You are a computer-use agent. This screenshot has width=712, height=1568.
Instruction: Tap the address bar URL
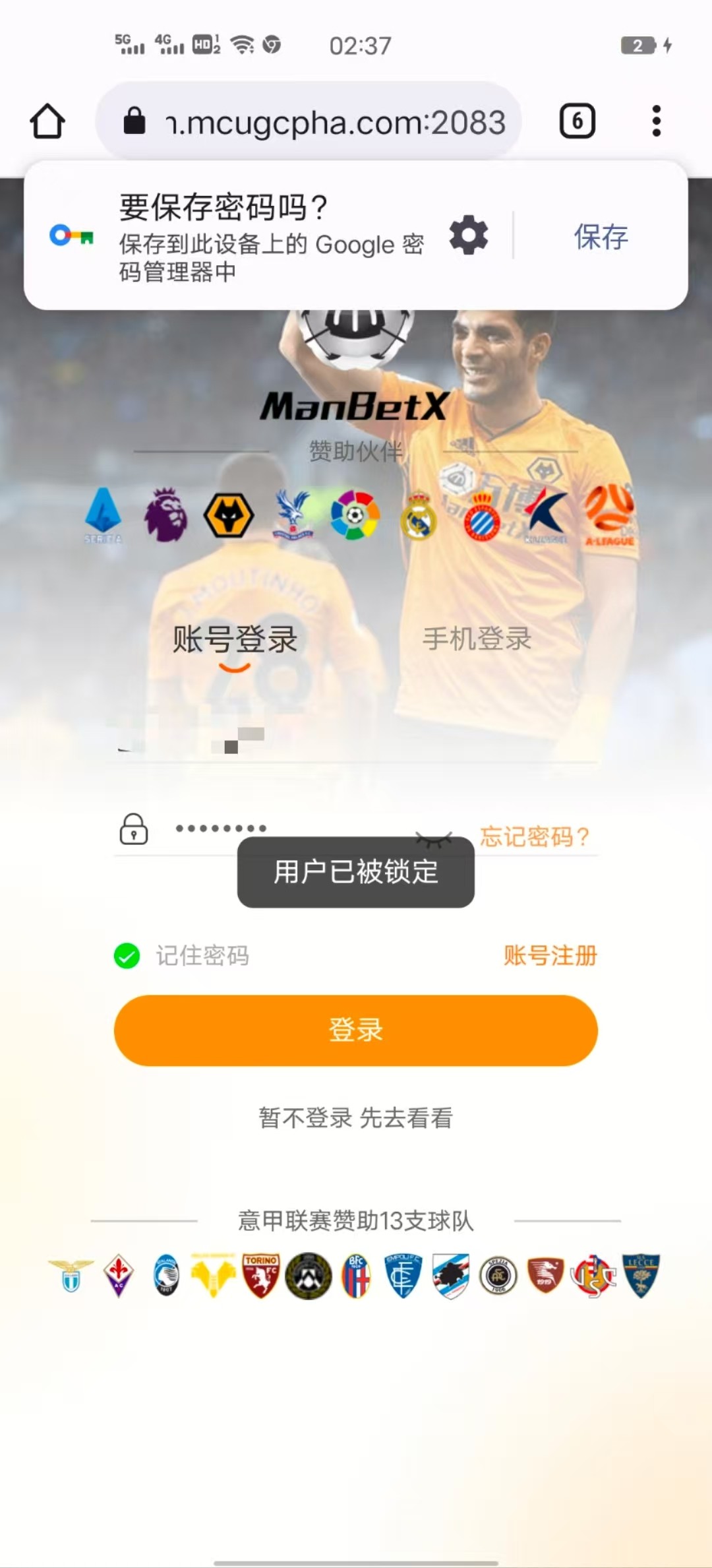click(336, 123)
